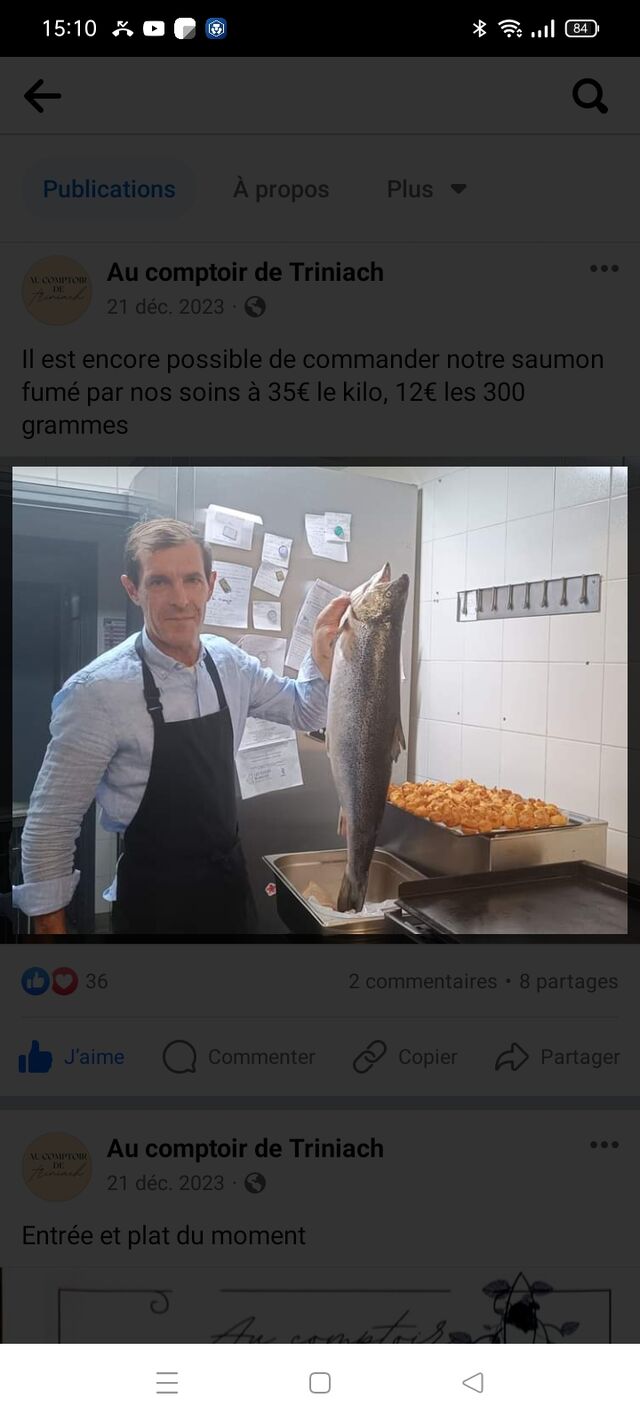Open the salmon photo in the post

coord(320,700)
